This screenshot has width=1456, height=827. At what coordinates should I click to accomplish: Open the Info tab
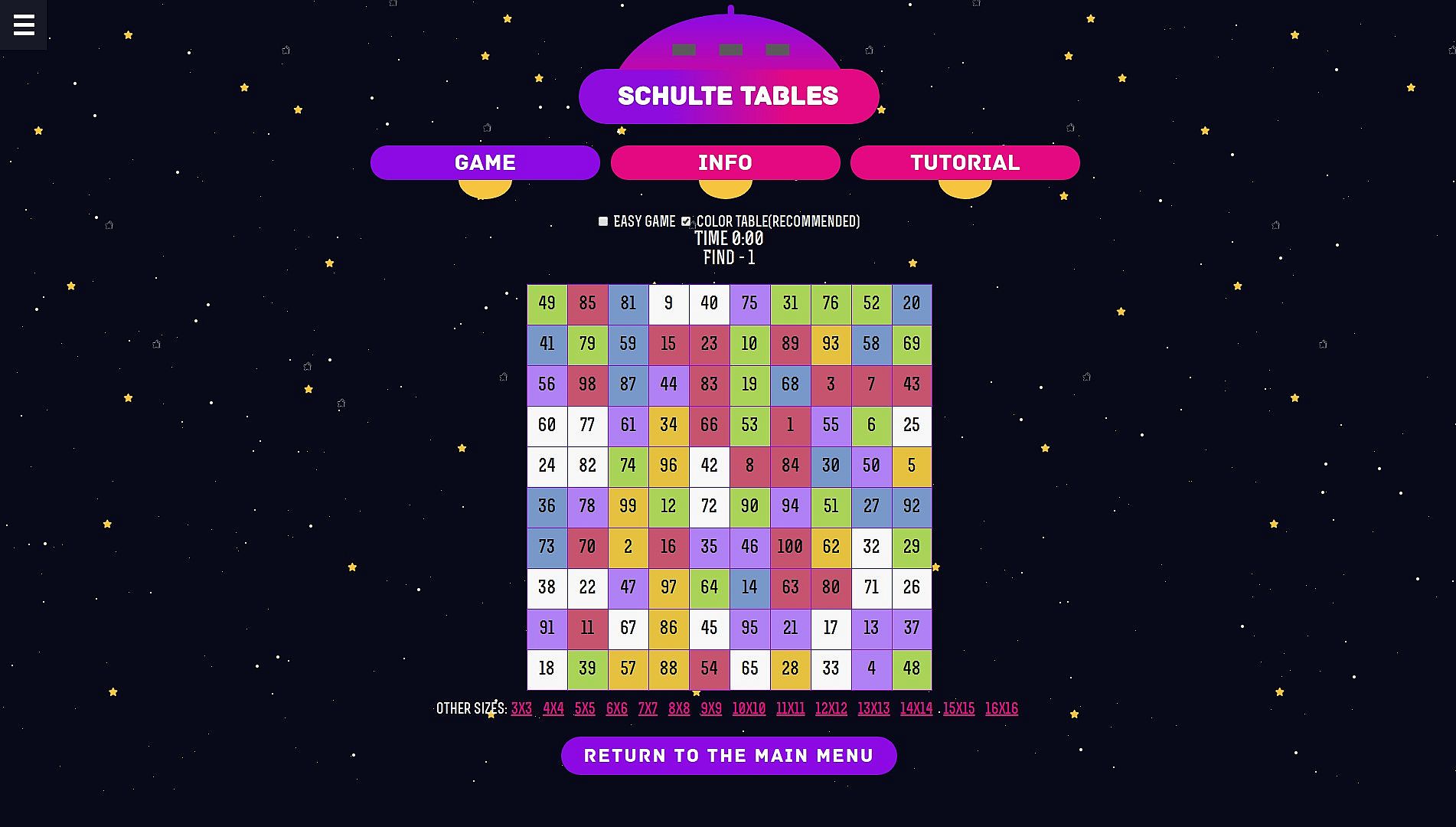pos(725,162)
